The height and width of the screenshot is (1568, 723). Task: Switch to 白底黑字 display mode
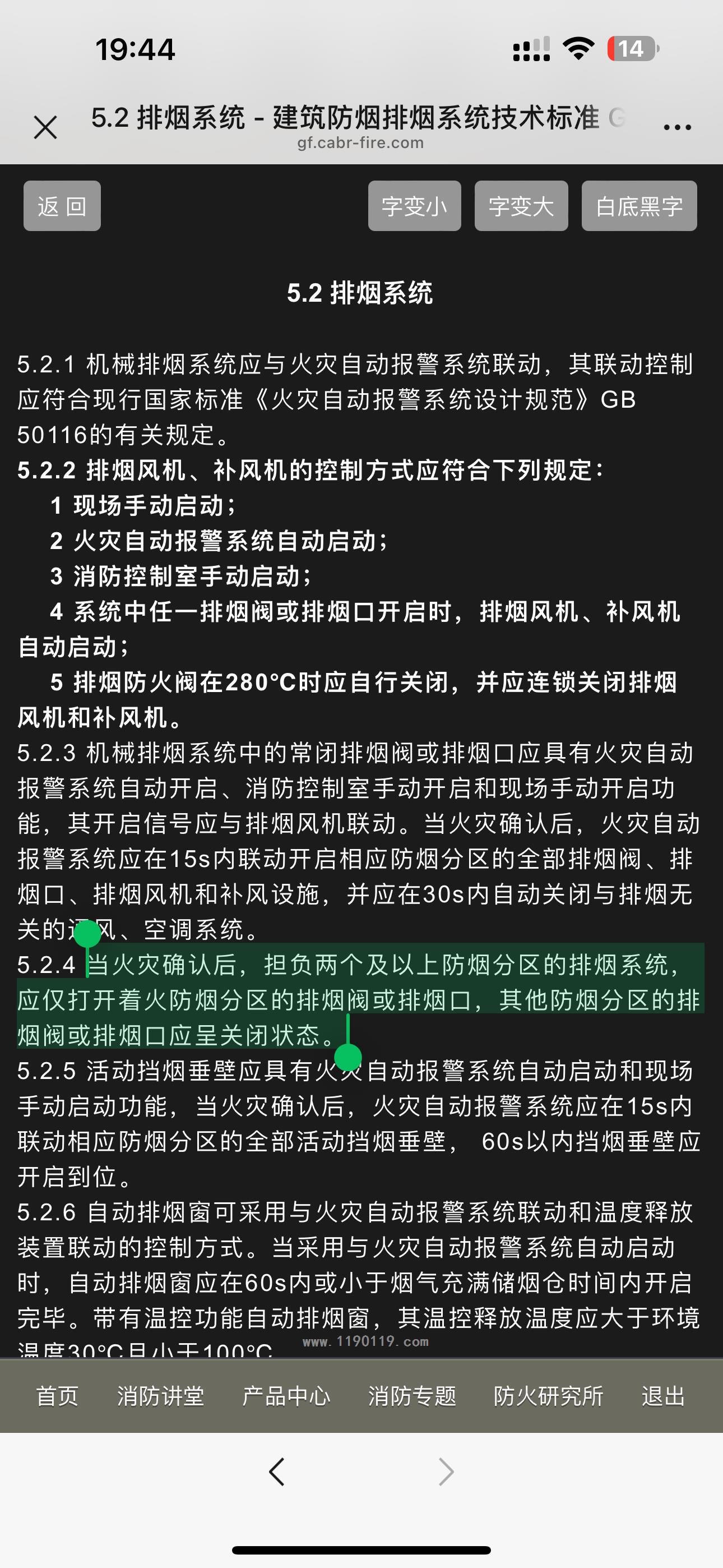(639, 206)
